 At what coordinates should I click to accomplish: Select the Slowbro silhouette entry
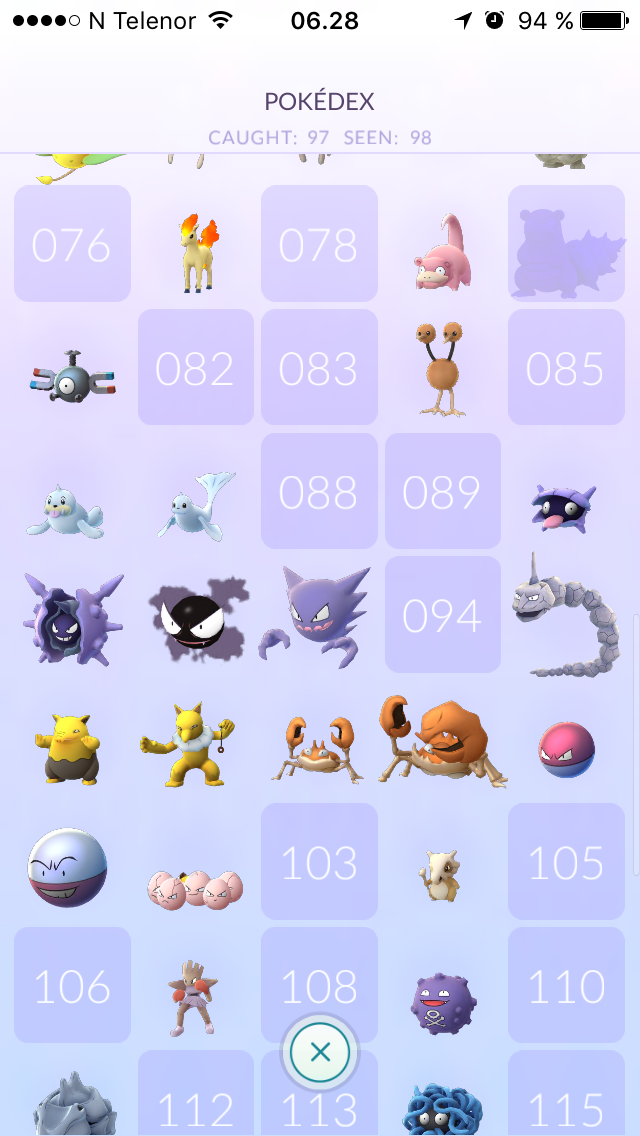pyautogui.click(x=566, y=243)
